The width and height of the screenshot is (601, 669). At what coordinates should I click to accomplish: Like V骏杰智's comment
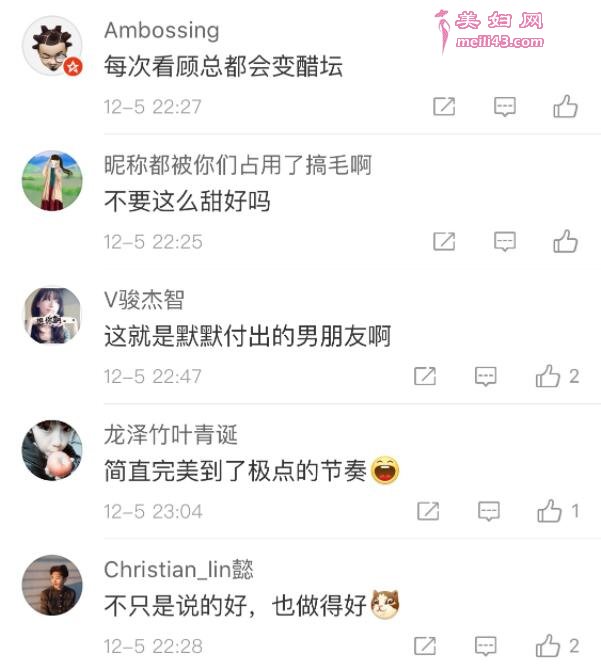click(548, 376)
